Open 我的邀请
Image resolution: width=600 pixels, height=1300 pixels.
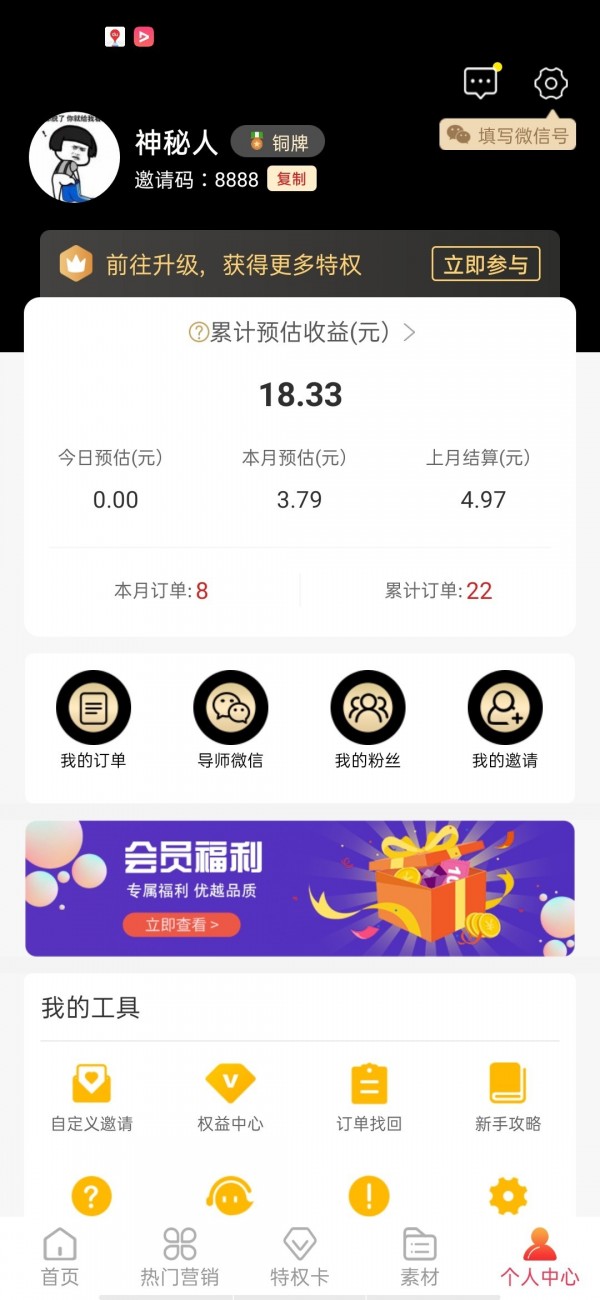pyautogui.click(x=505, y=719)
